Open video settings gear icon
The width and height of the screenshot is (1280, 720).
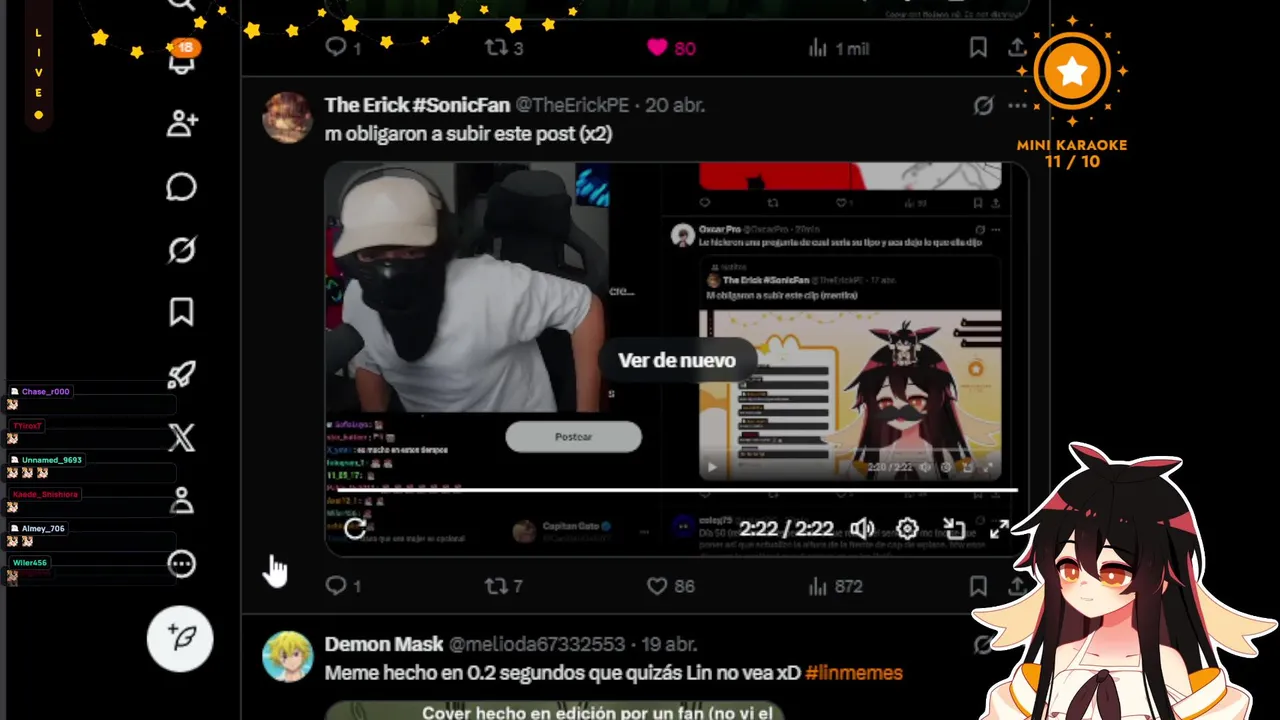click(x=907, y=529)
